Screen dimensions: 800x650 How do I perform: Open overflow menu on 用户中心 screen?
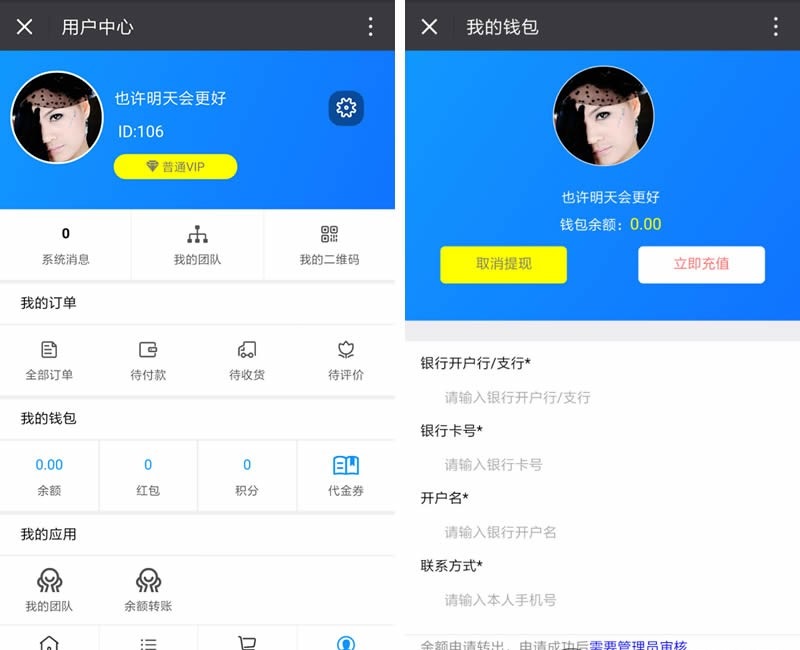tap(370, 27)
